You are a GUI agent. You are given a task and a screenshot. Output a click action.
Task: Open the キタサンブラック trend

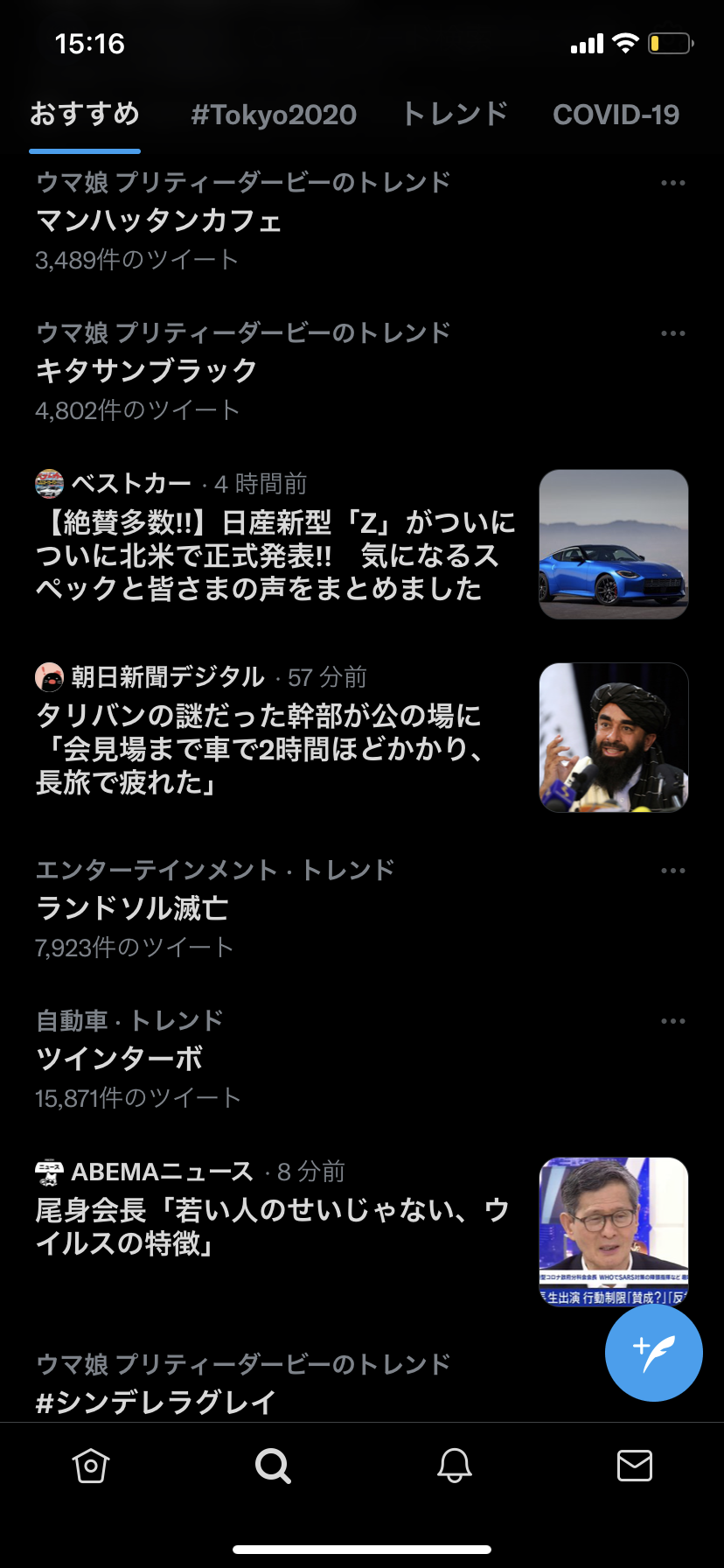[x=362, y=371]
